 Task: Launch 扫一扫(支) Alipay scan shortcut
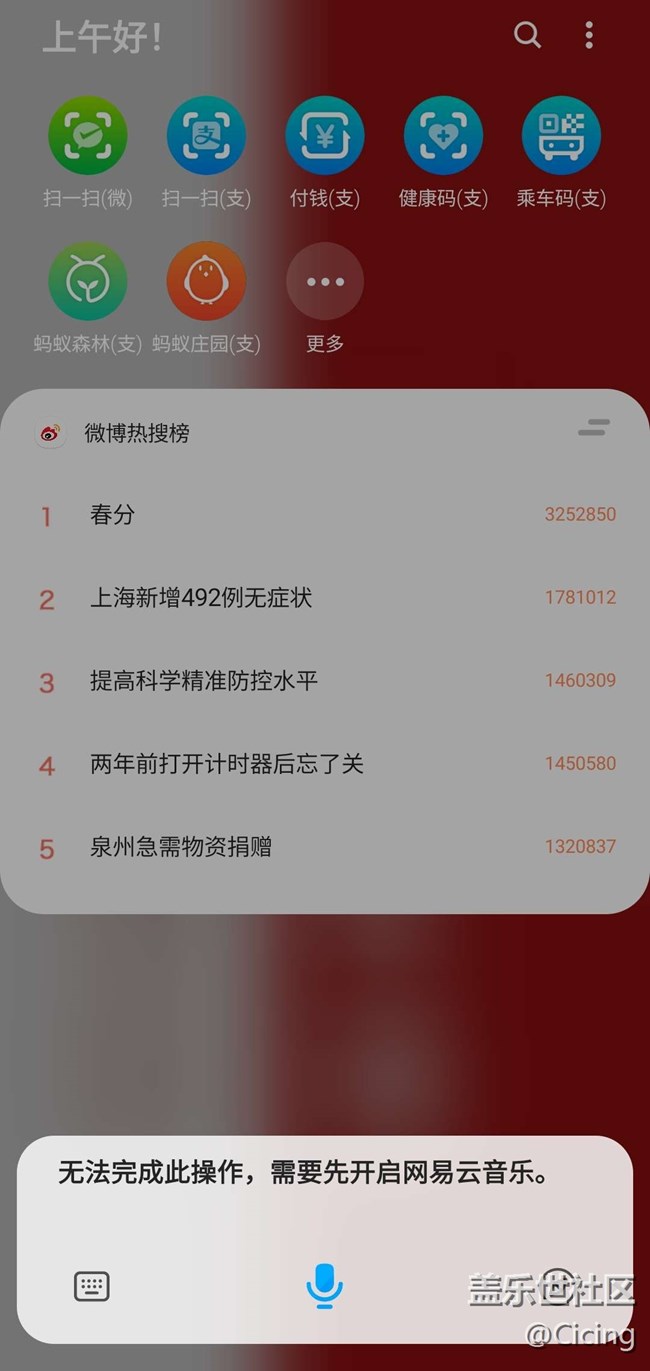[206, 136]
